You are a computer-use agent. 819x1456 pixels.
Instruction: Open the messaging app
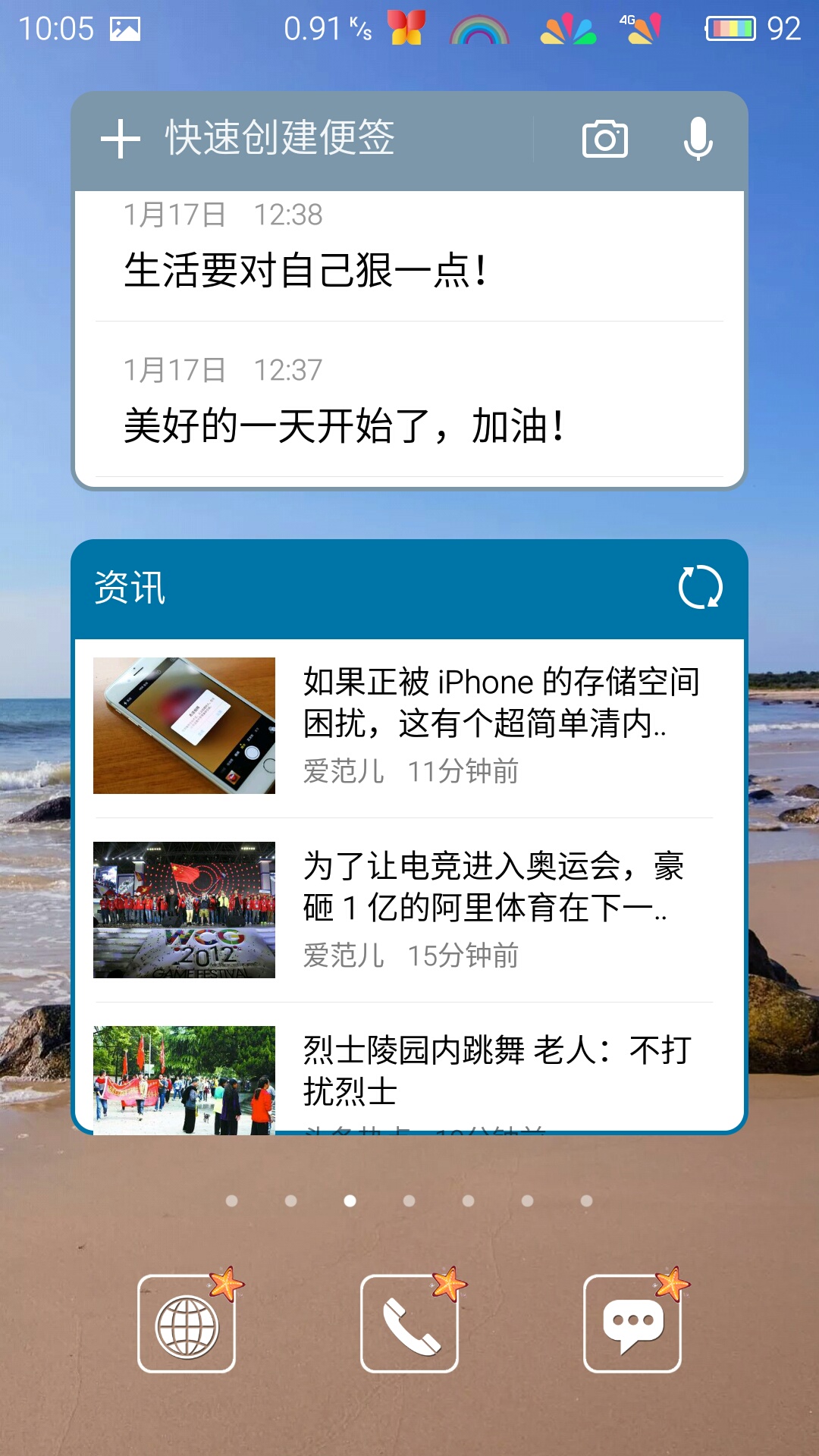632,1324
